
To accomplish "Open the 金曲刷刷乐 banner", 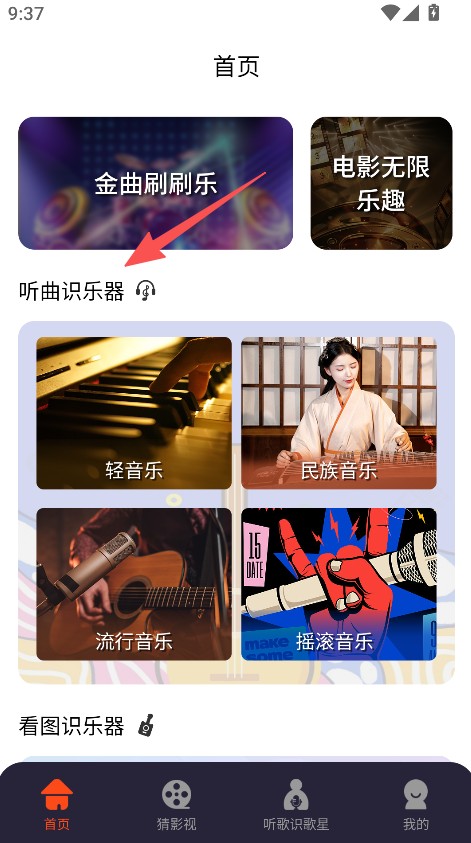I will click(x=155, y=183).
